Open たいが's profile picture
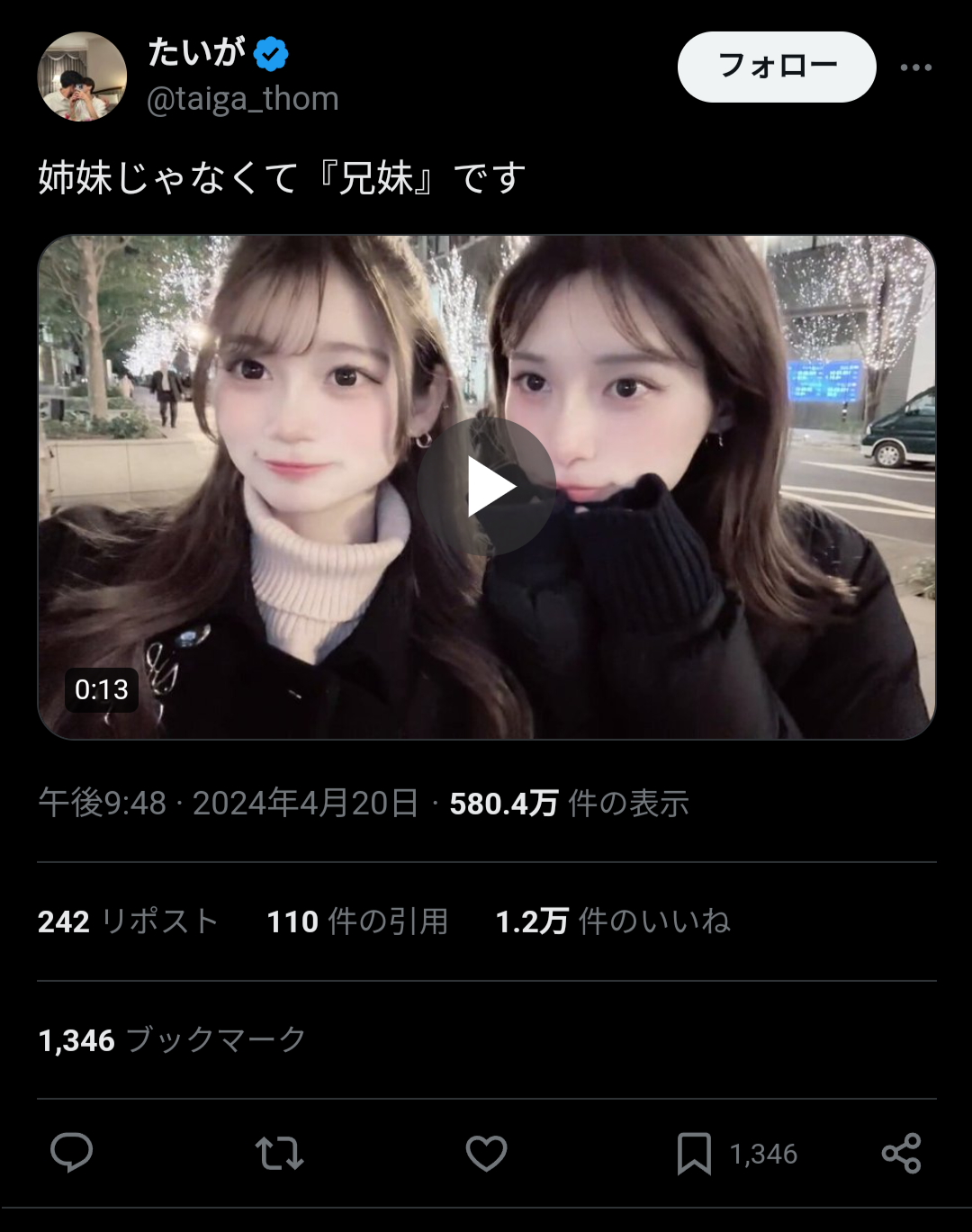The width and height of the screenshot is (972, 1232). click(x=82, y=76)
